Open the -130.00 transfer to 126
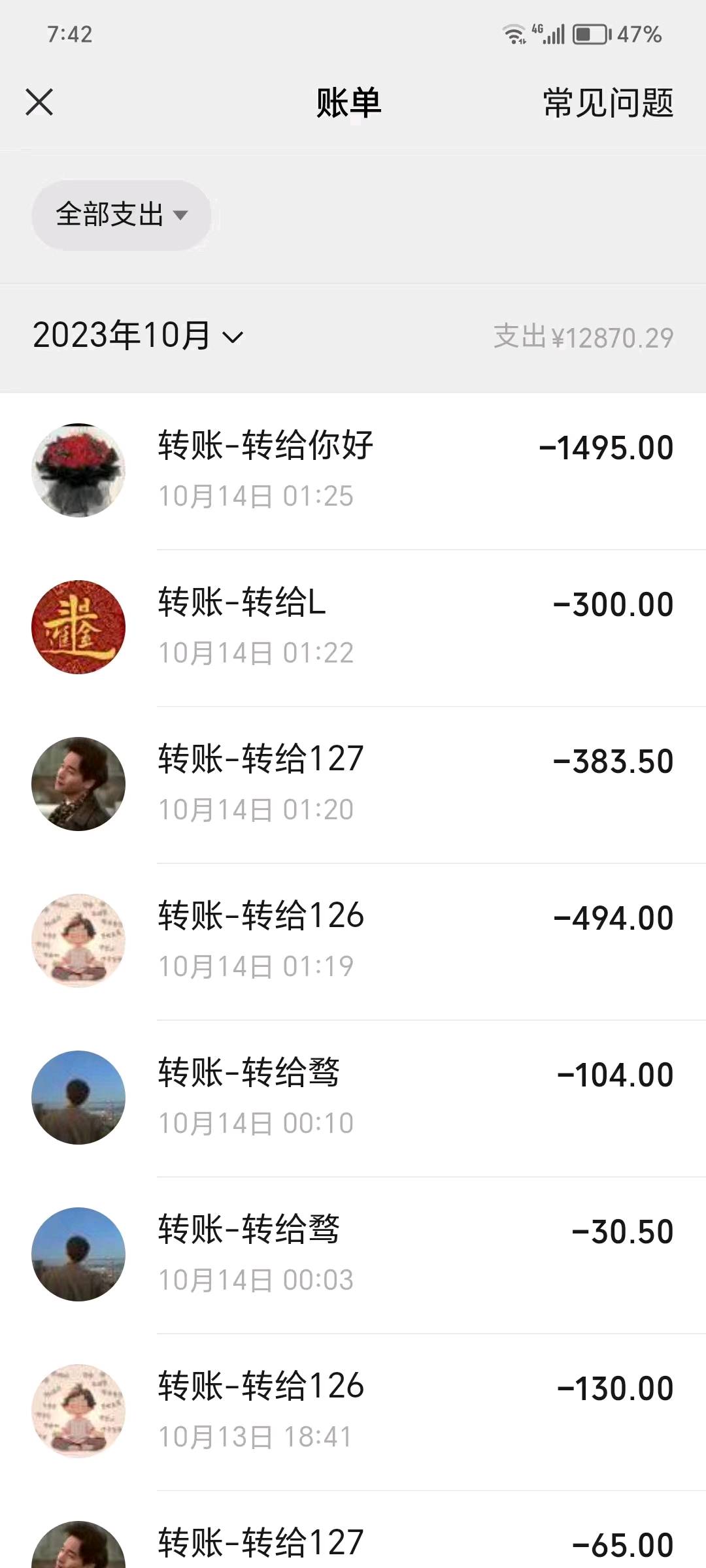 click(353, 1411)
